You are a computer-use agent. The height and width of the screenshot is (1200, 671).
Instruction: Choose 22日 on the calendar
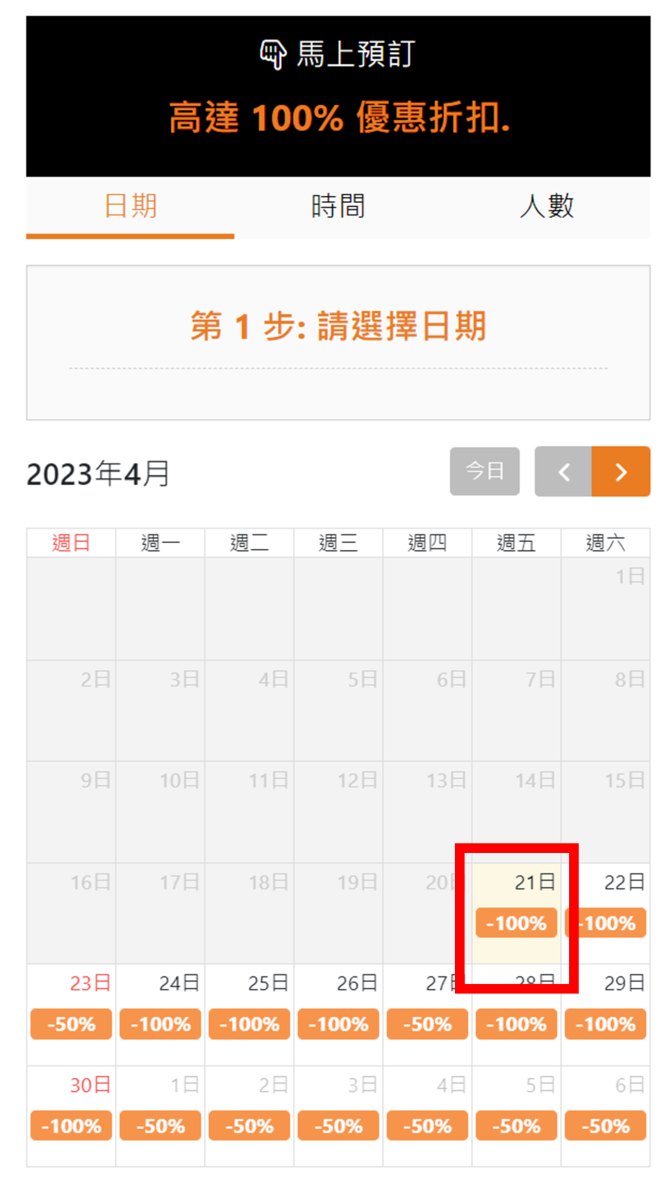click(606, 914)
